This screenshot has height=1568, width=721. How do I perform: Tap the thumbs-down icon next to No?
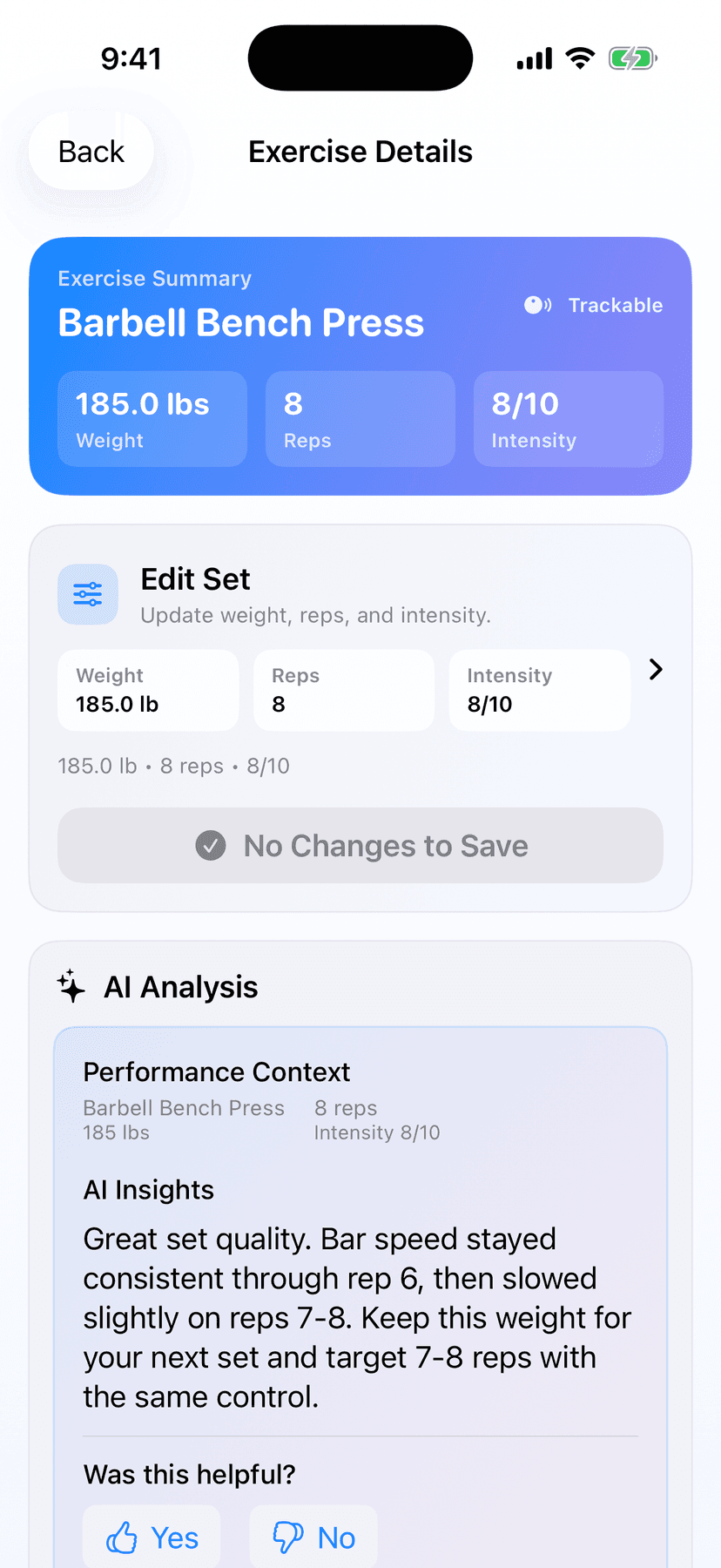coord(287,1536)
